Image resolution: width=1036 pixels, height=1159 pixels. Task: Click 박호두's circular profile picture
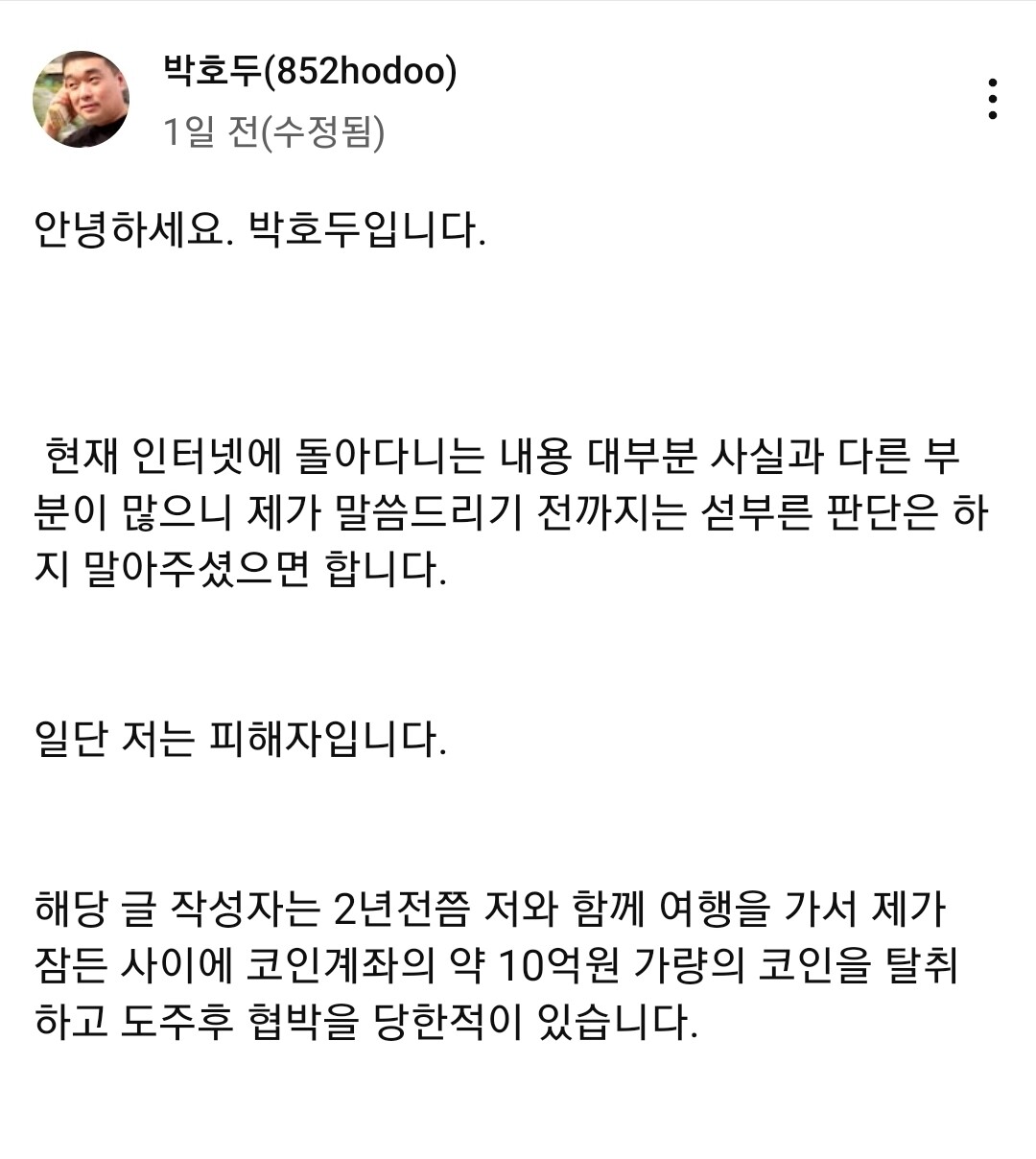tap(82, 99)
